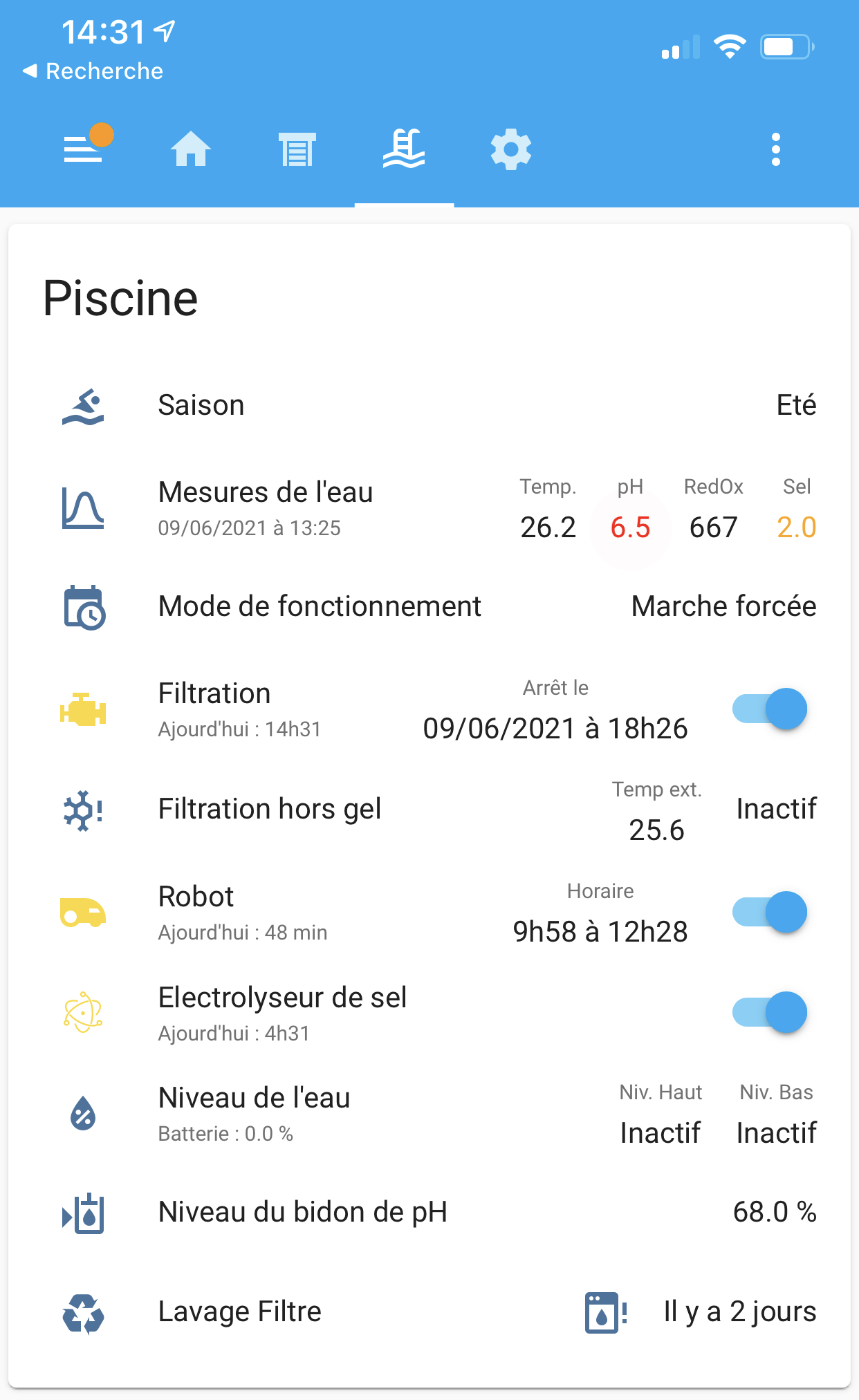Open the settings gear tab
The width and height of the screenshot is (859, 1400).
(511, 149)
